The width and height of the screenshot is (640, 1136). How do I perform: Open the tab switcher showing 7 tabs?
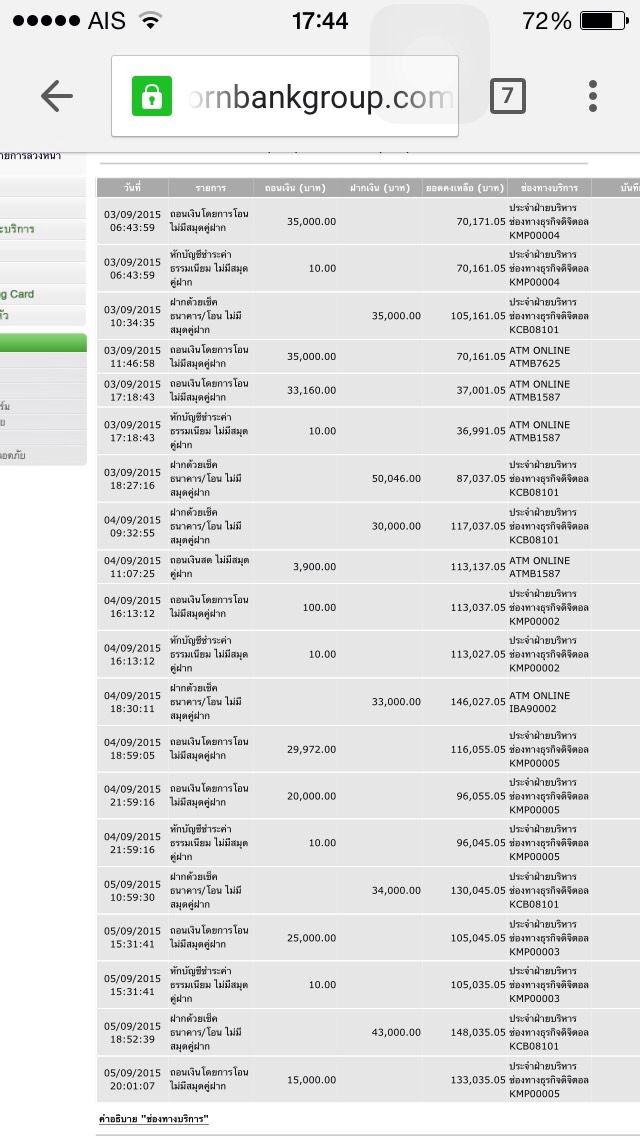coord(507,96)
